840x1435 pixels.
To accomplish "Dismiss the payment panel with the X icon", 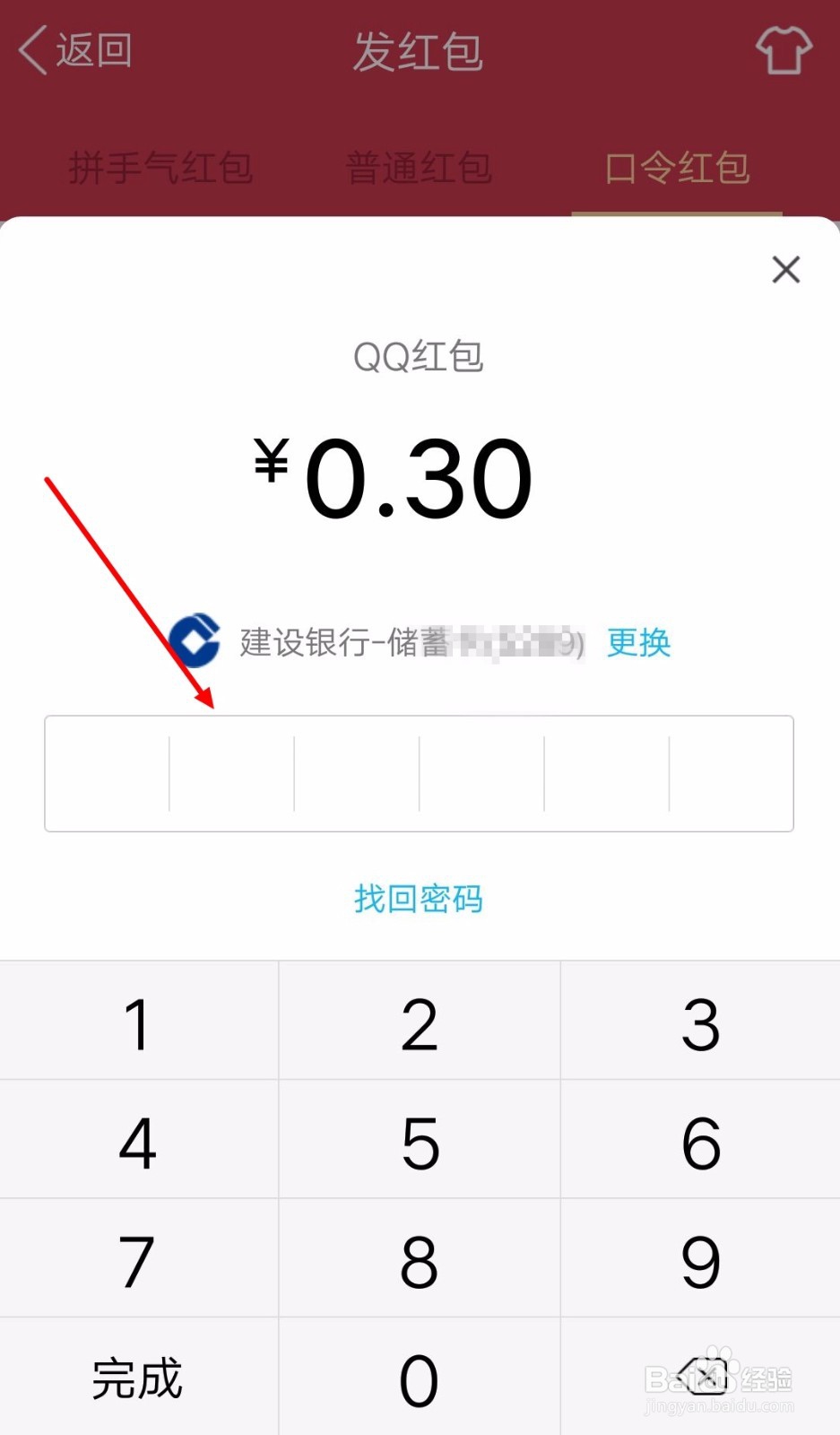I will tap(785, 269).
